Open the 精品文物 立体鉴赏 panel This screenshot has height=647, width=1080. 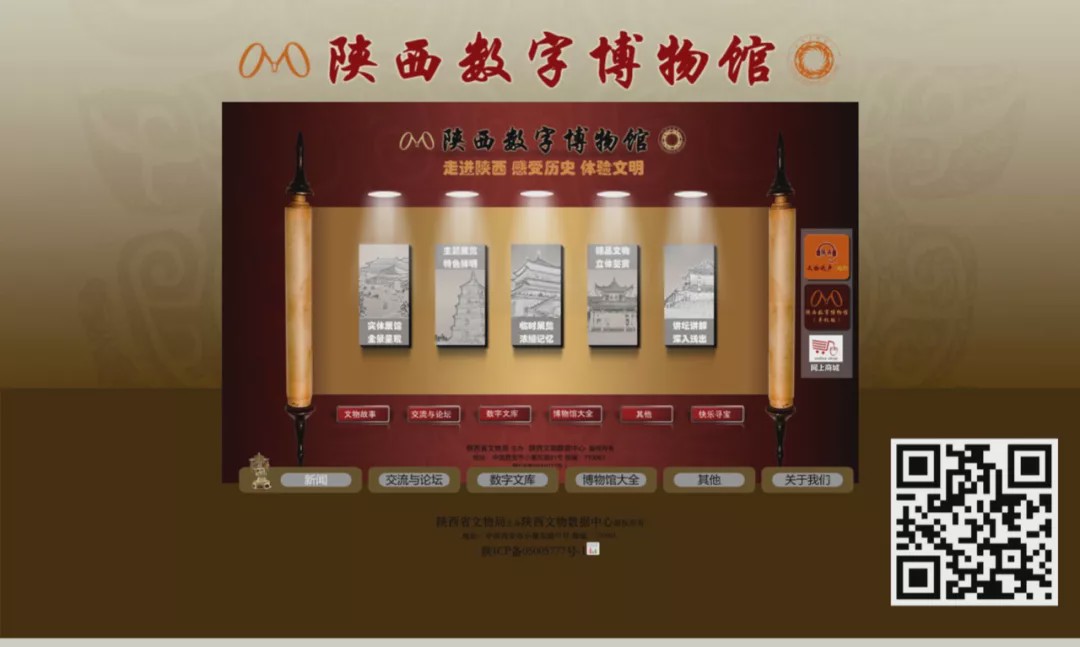(613, 295)
